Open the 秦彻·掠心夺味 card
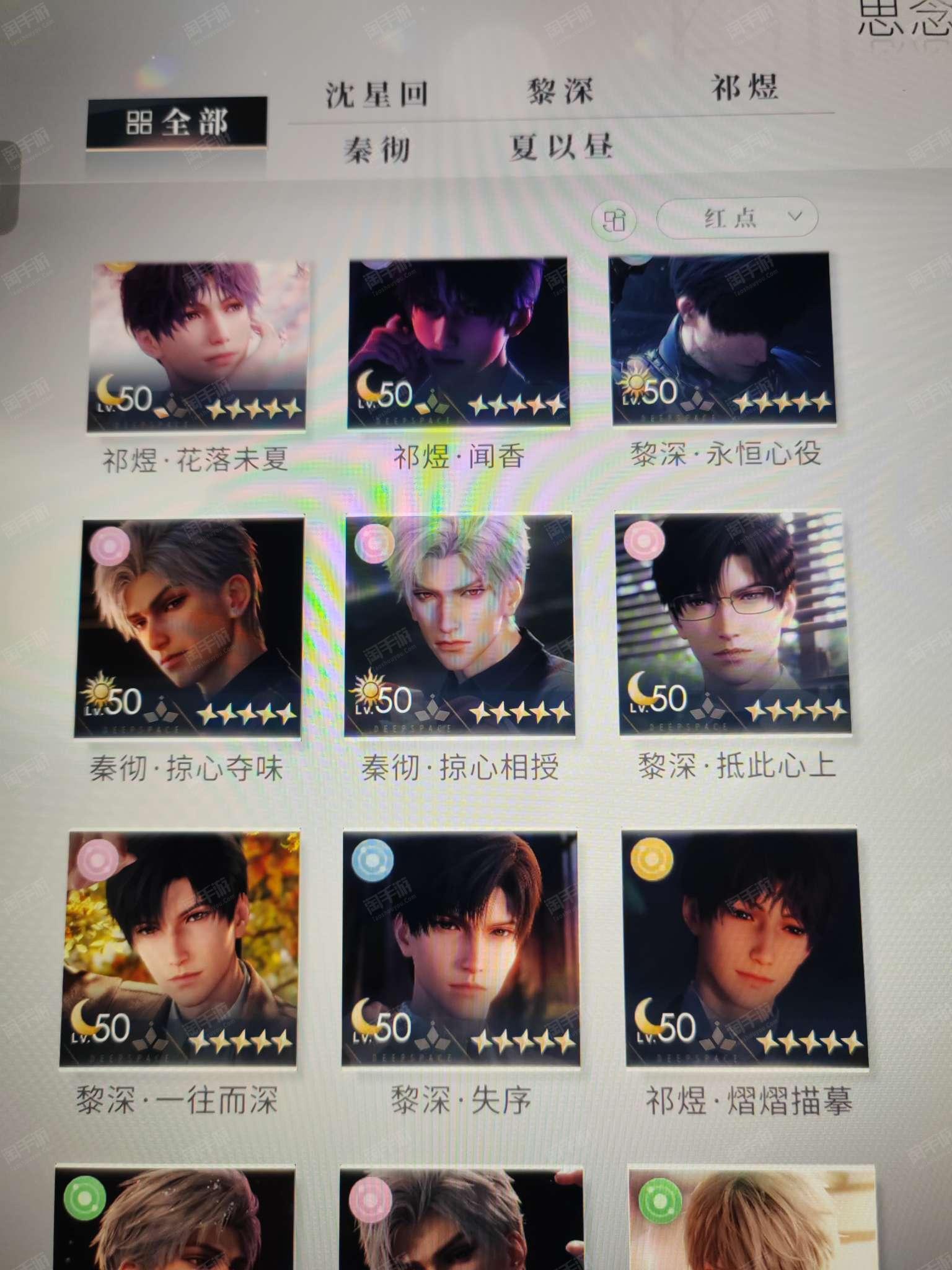Image resolution: width=952 pixels, height=1270 pixels. [189, 626]
